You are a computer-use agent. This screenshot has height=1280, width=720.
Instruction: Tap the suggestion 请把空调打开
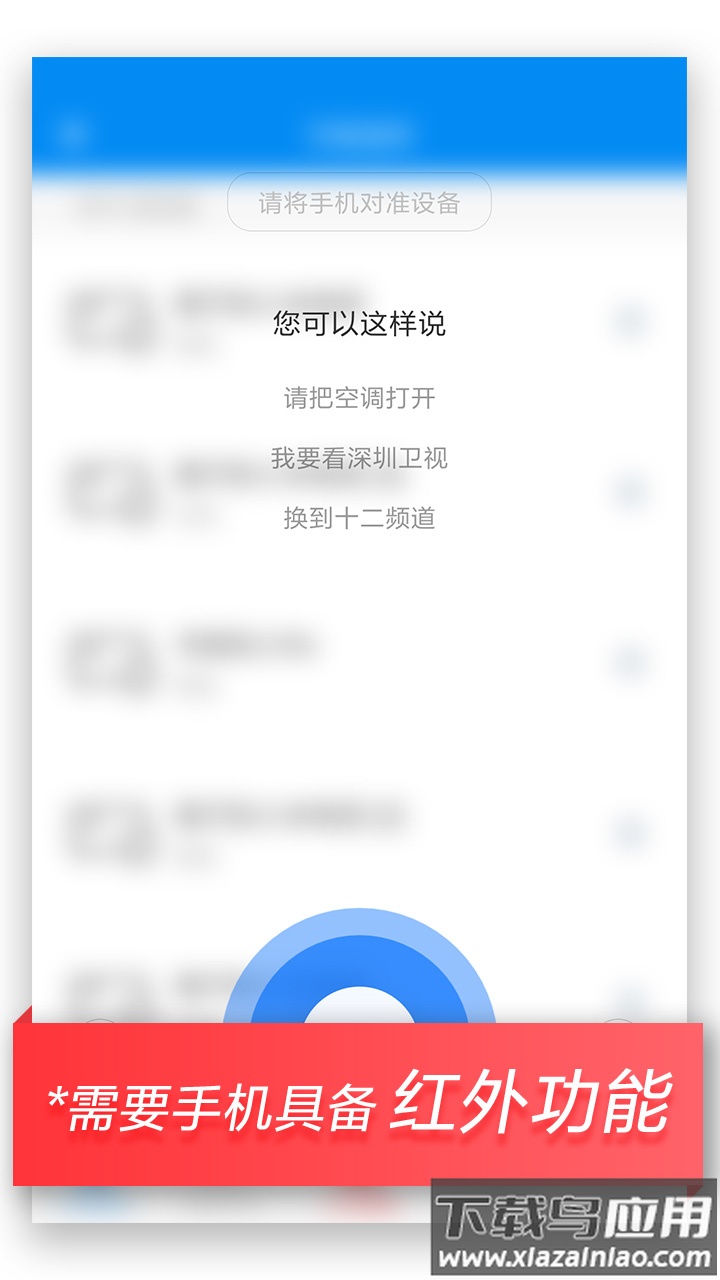362,398
